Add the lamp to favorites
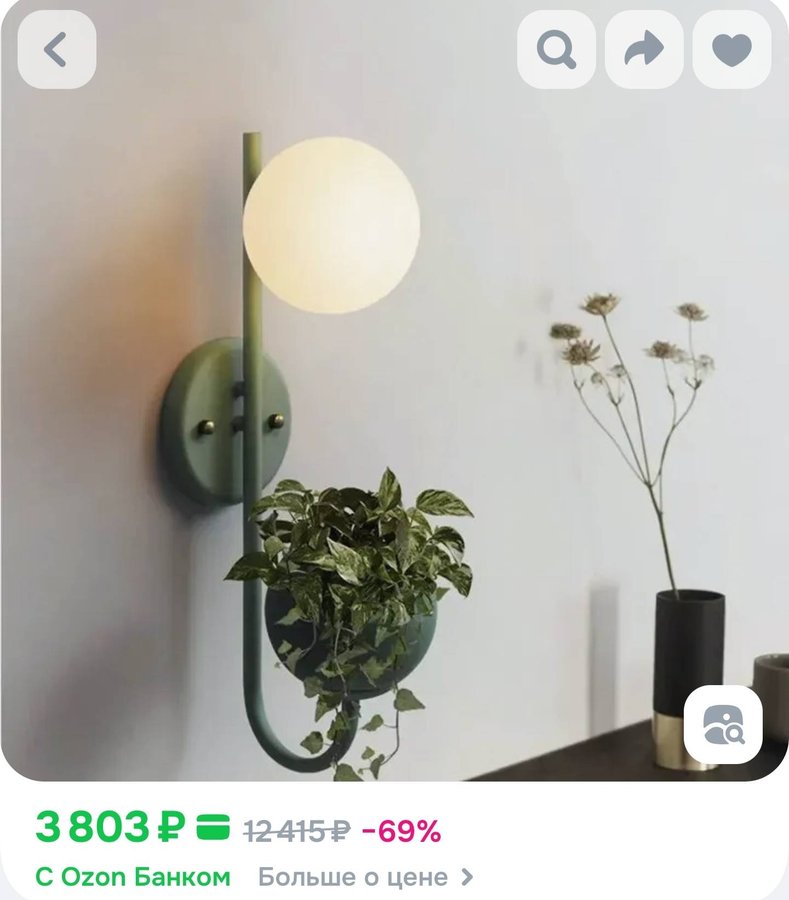This screenshot has width=789, height=900. click(x=732, y=49)
